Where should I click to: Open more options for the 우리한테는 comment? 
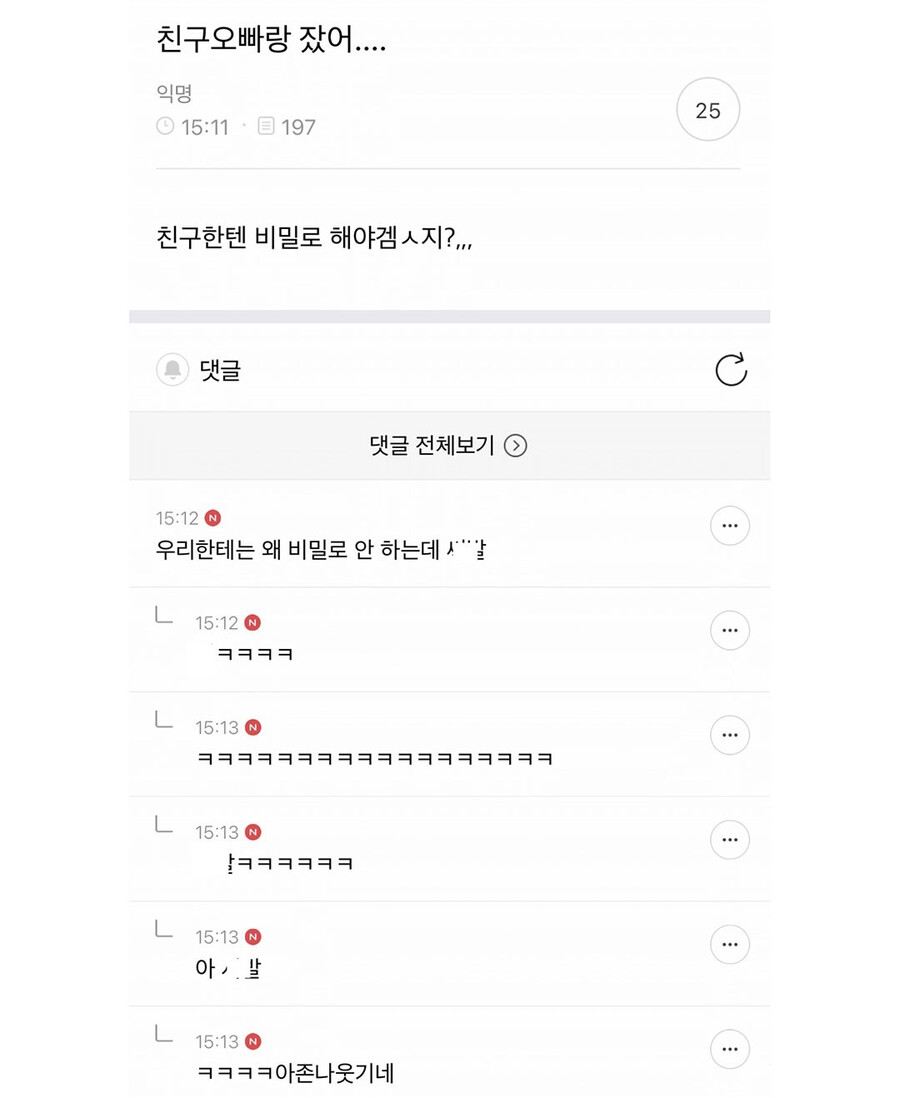(x=729, y=526)
